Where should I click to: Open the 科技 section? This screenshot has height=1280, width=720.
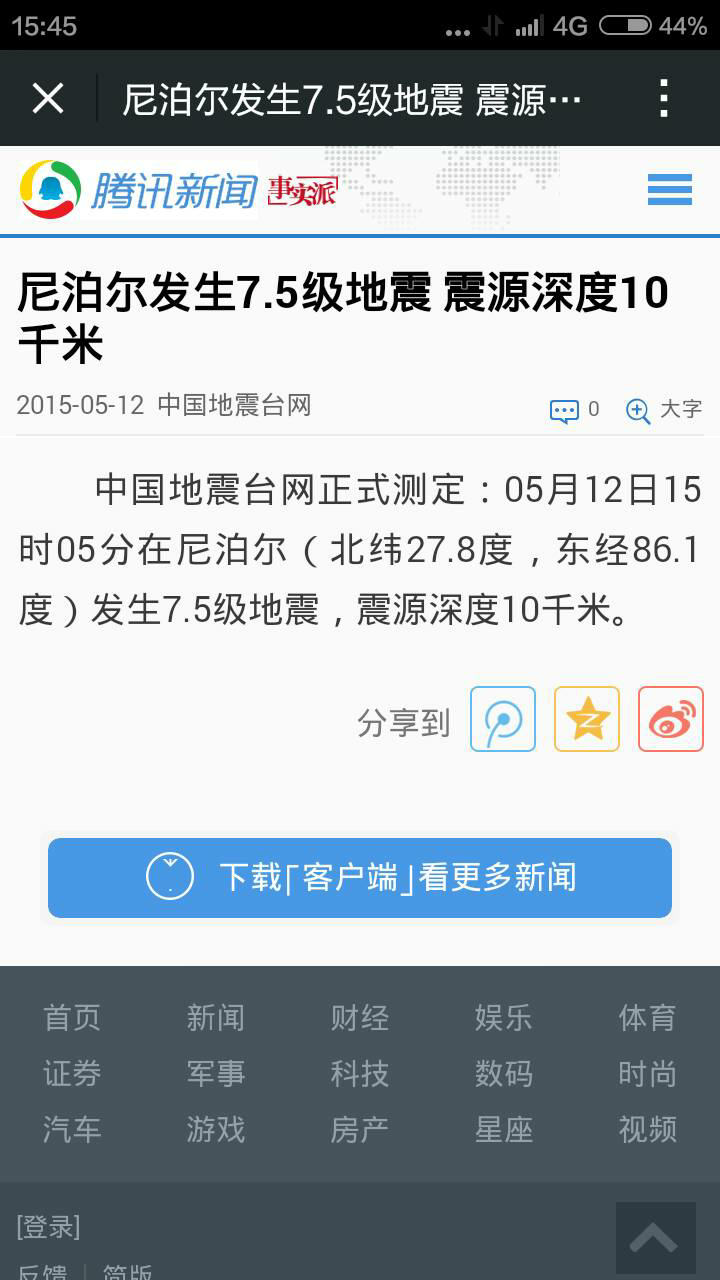360,1074
